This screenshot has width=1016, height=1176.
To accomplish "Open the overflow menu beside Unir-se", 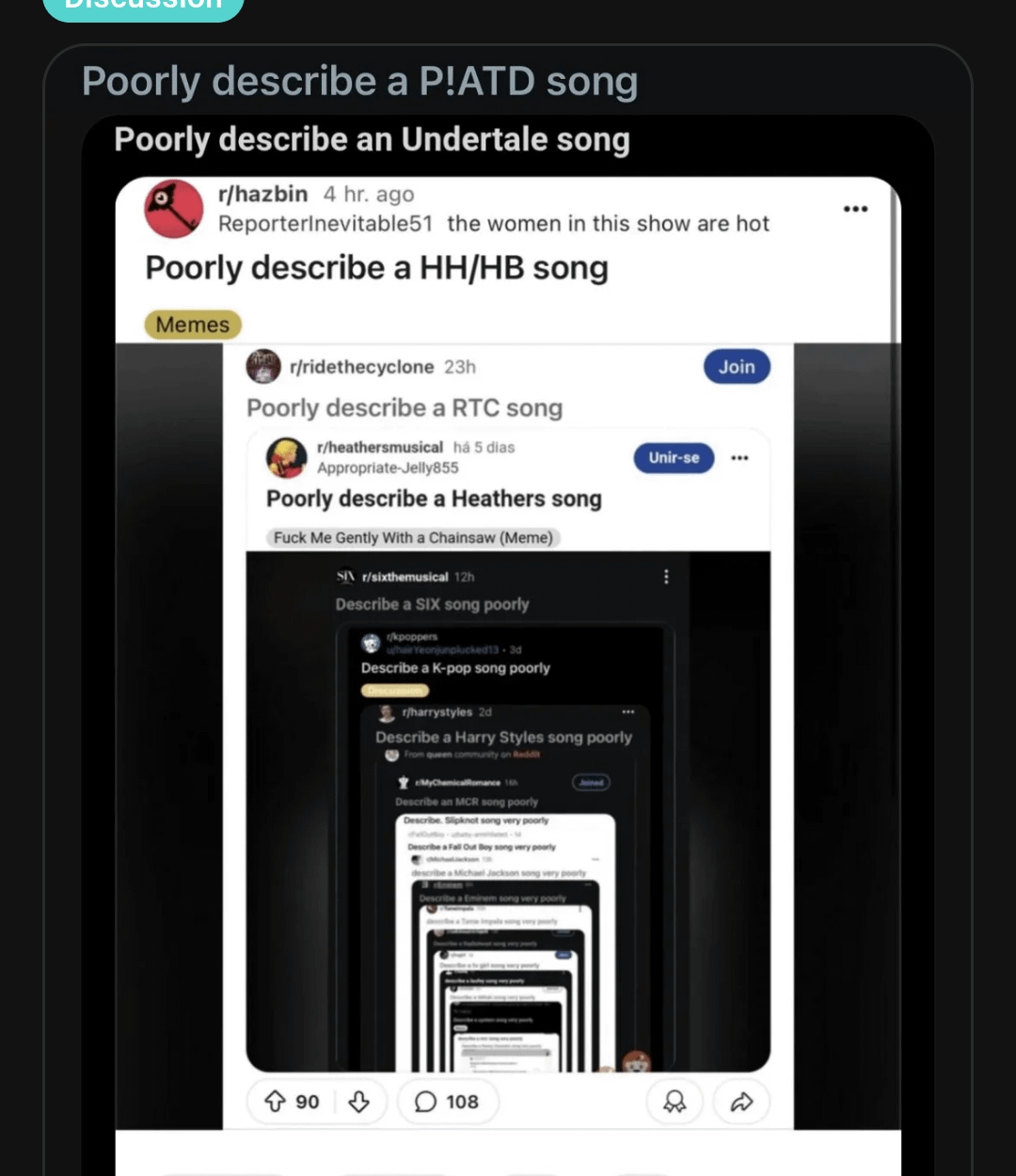I will pos(740,458).
